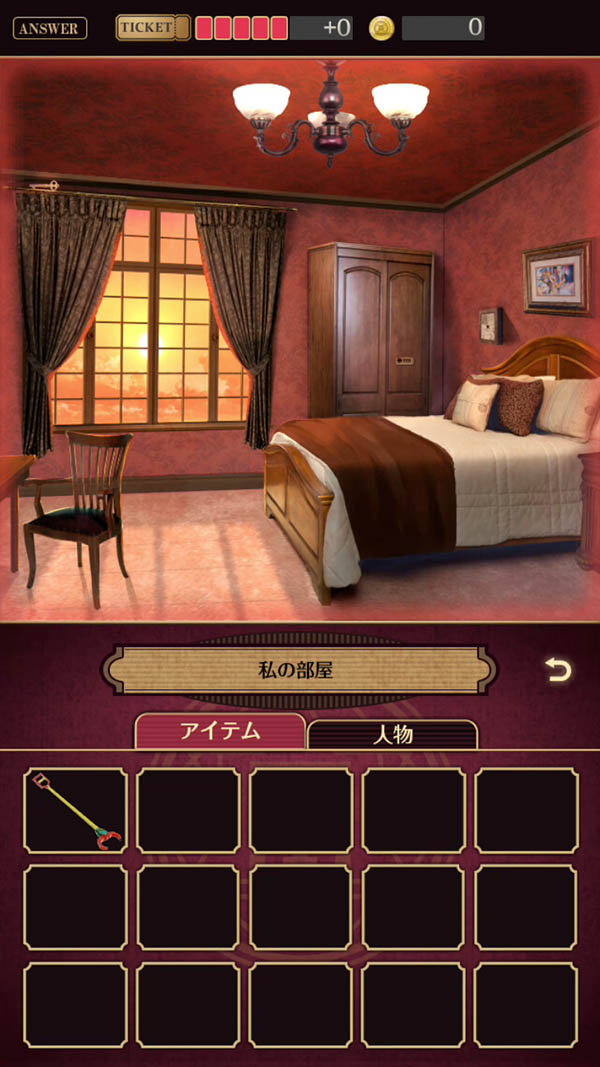Check the pillows on the bed
The image size is (600, 1067).
(520, 405)
